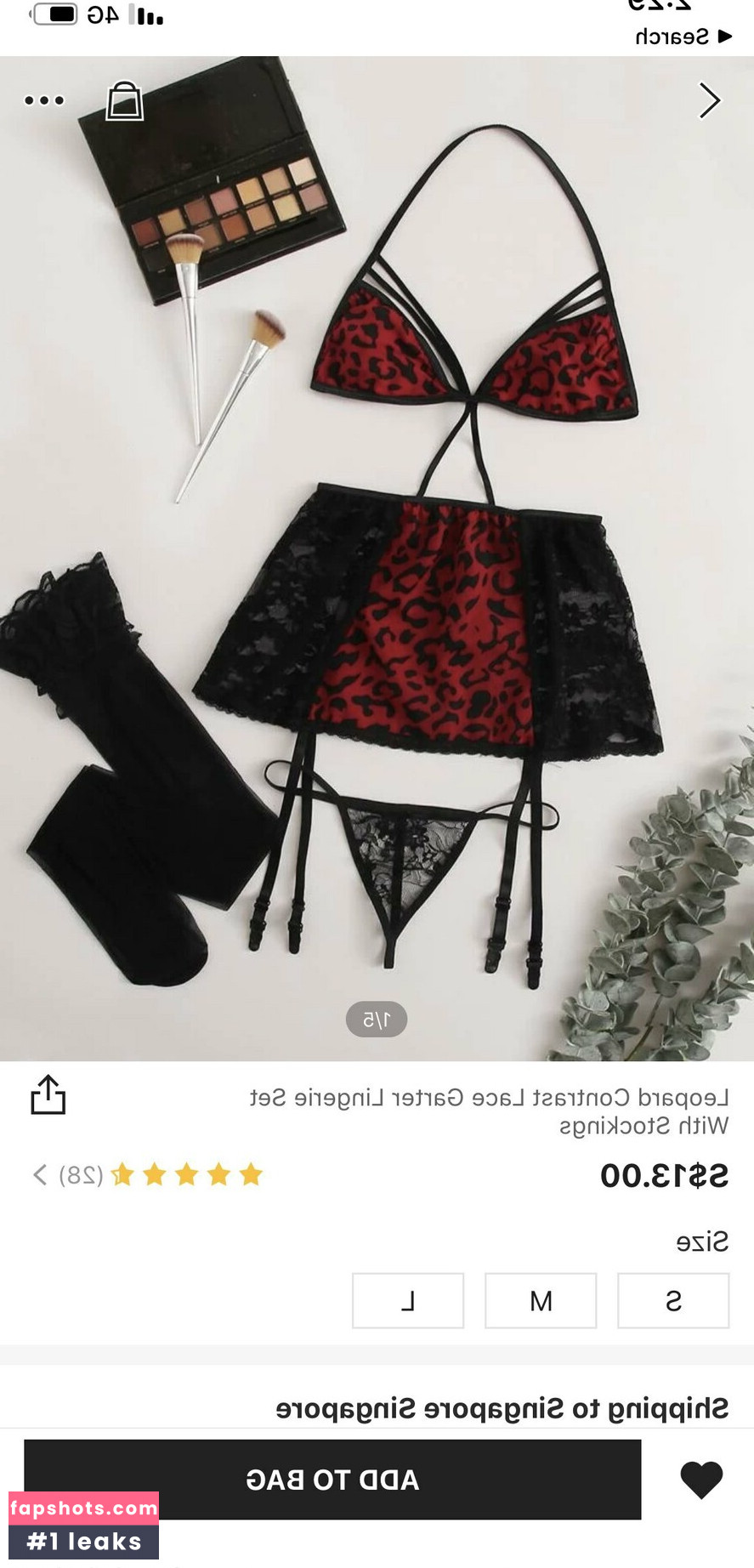Go back using the arrow
754x1568 pixels.
709,100
